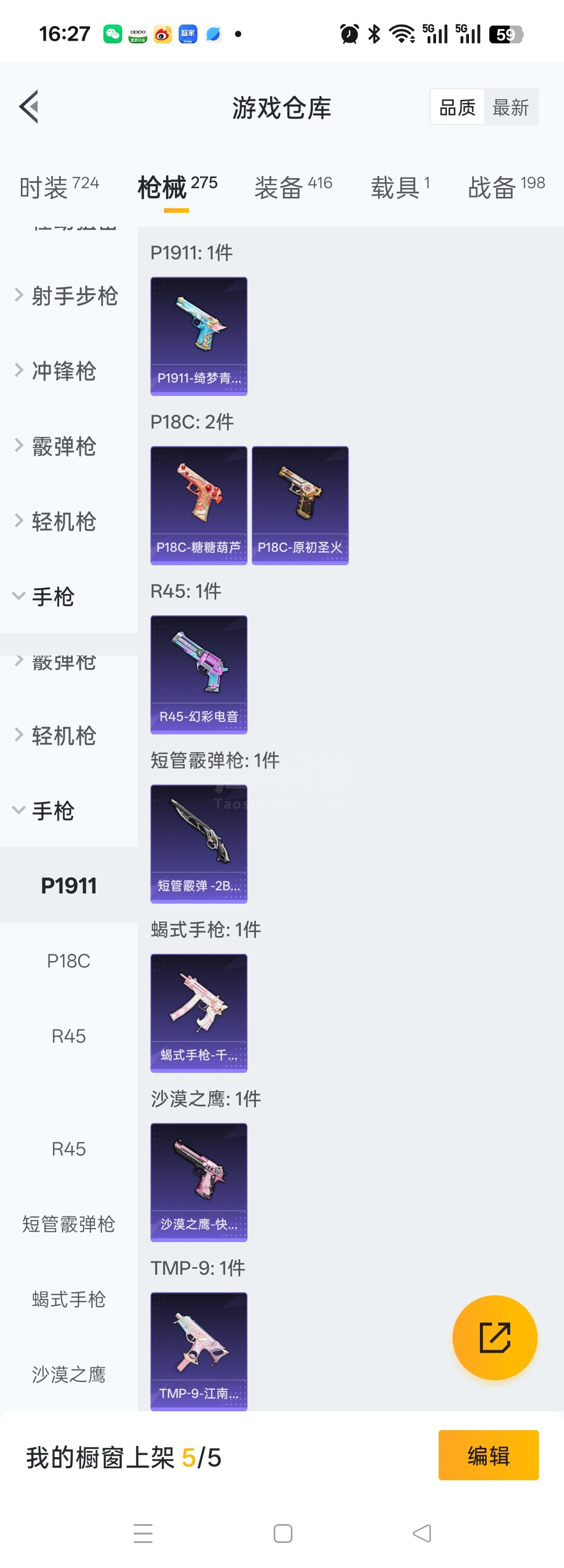Tap the orange floating share button
Image resolution: width=564 pixels, height=1568 pixels.
click(495, 1337)
